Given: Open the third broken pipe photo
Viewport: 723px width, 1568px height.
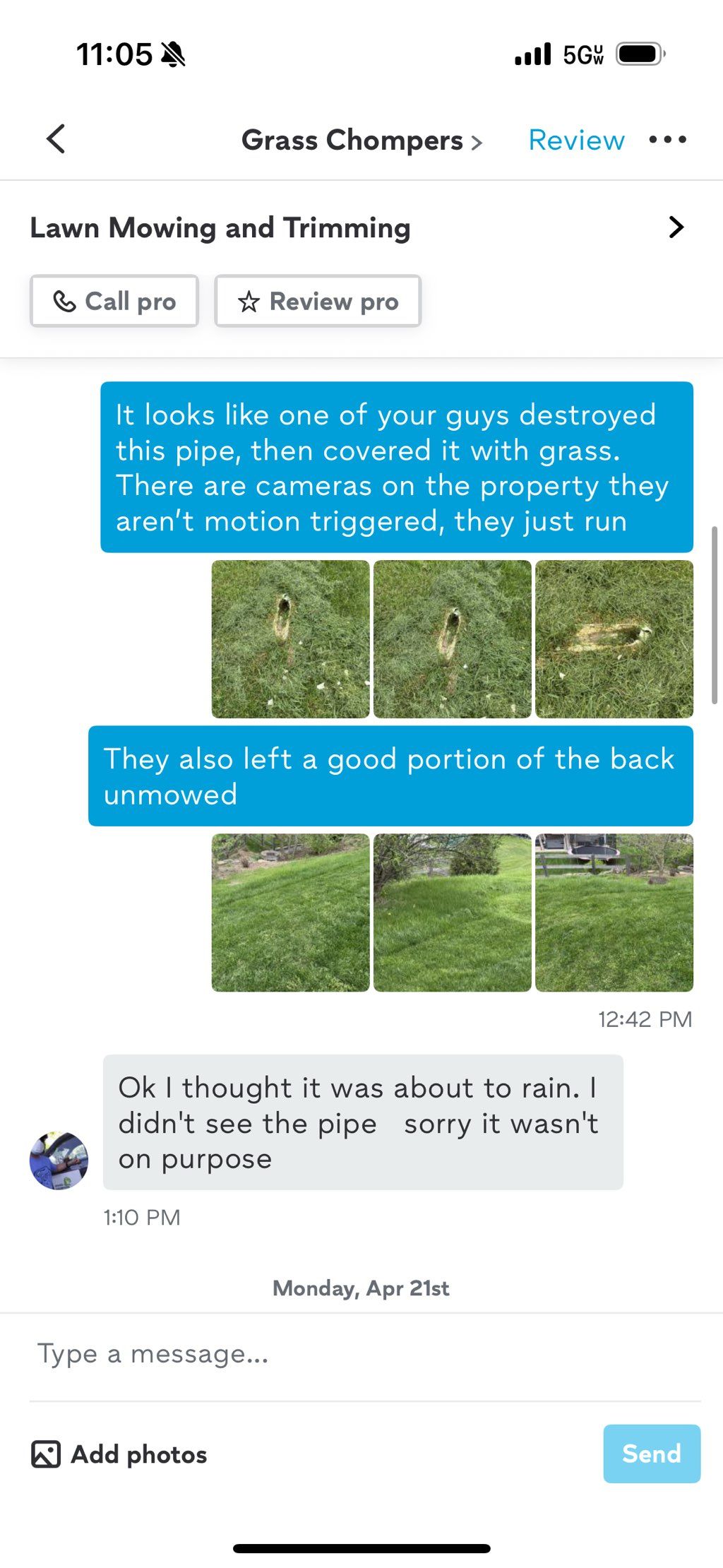Looking at the screenshot, I should pos(614,639).
